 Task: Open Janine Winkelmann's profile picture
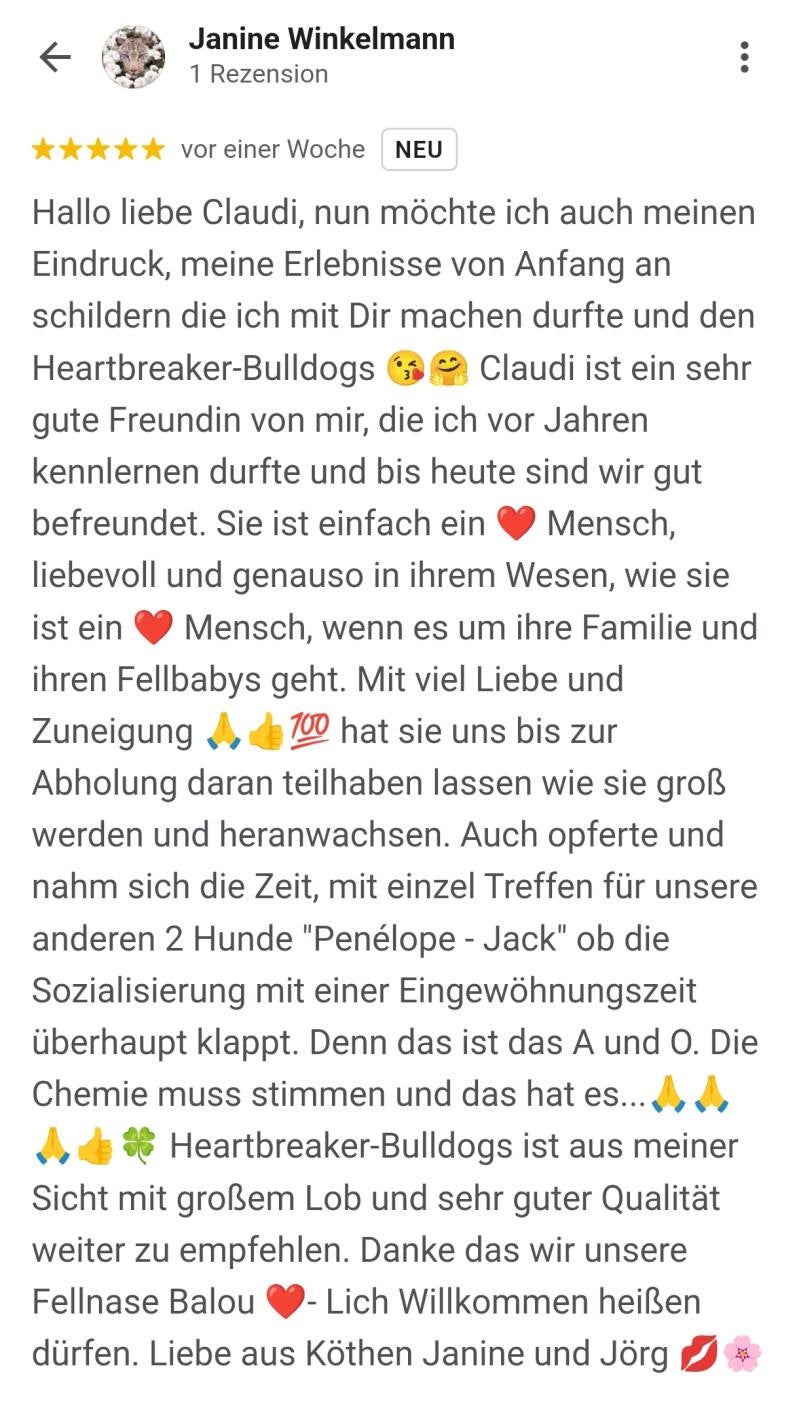point(134,57)
